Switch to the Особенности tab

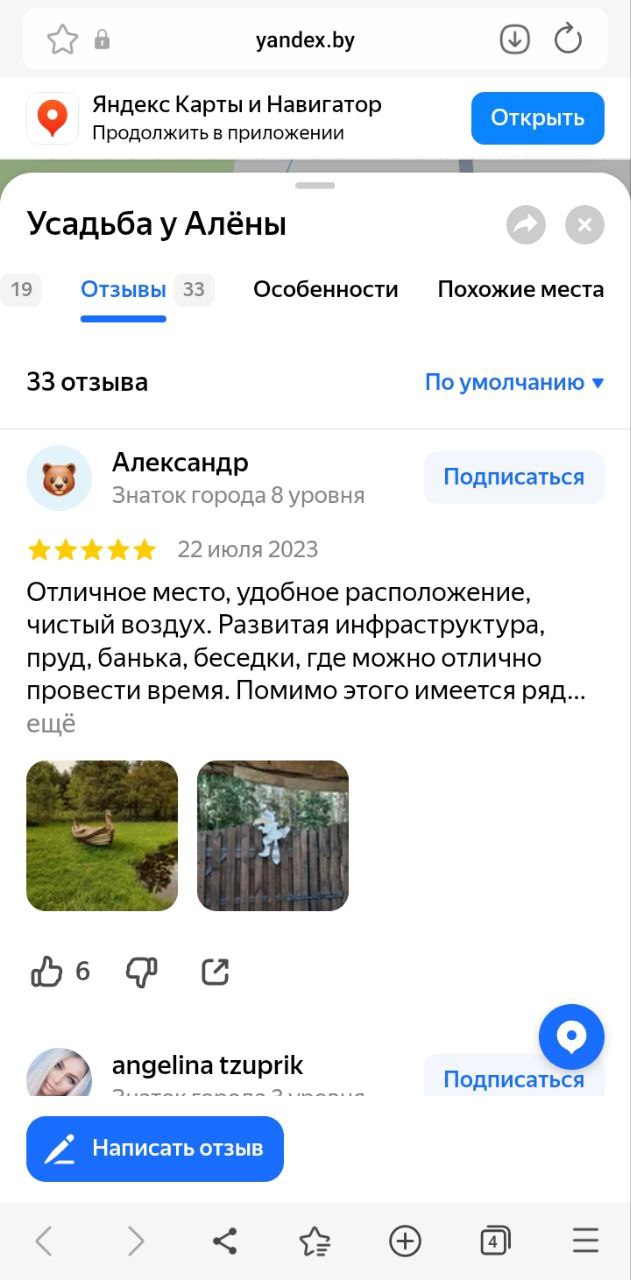click(x=326, y=290)
